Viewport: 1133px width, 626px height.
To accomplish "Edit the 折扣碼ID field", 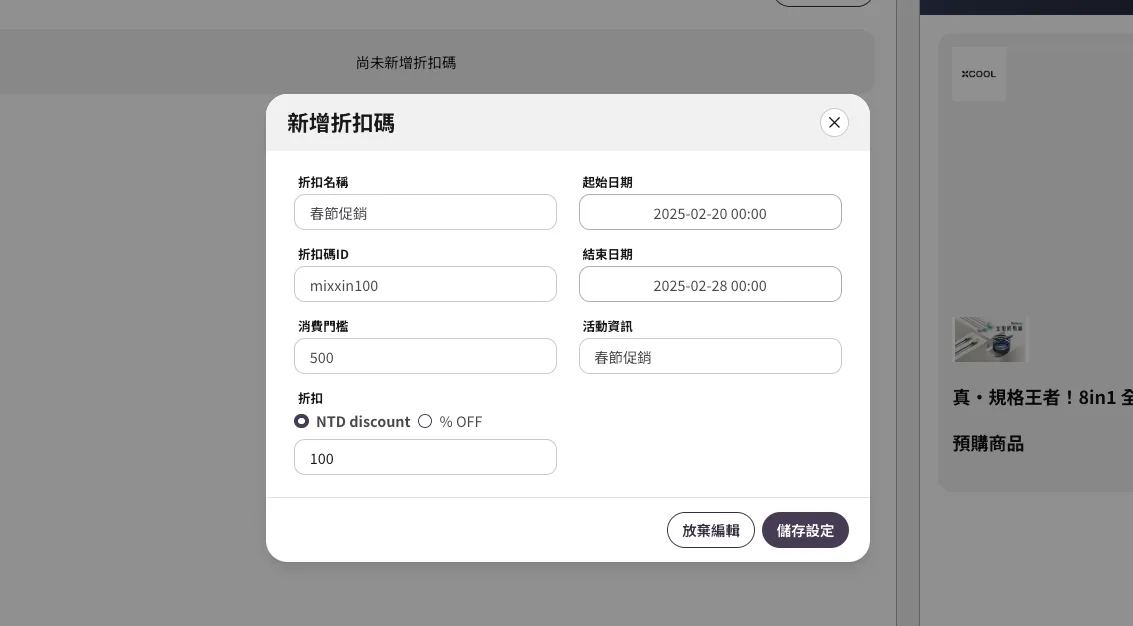I will [425, 285].
